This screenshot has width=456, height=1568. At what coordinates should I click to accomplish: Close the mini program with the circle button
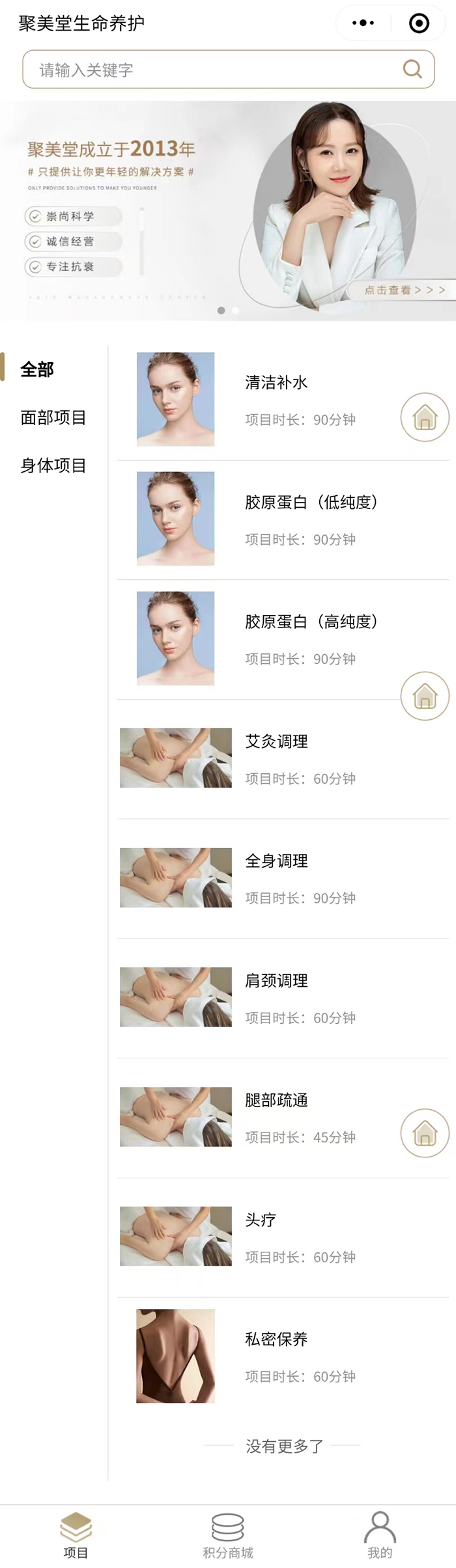click(419, 23)
